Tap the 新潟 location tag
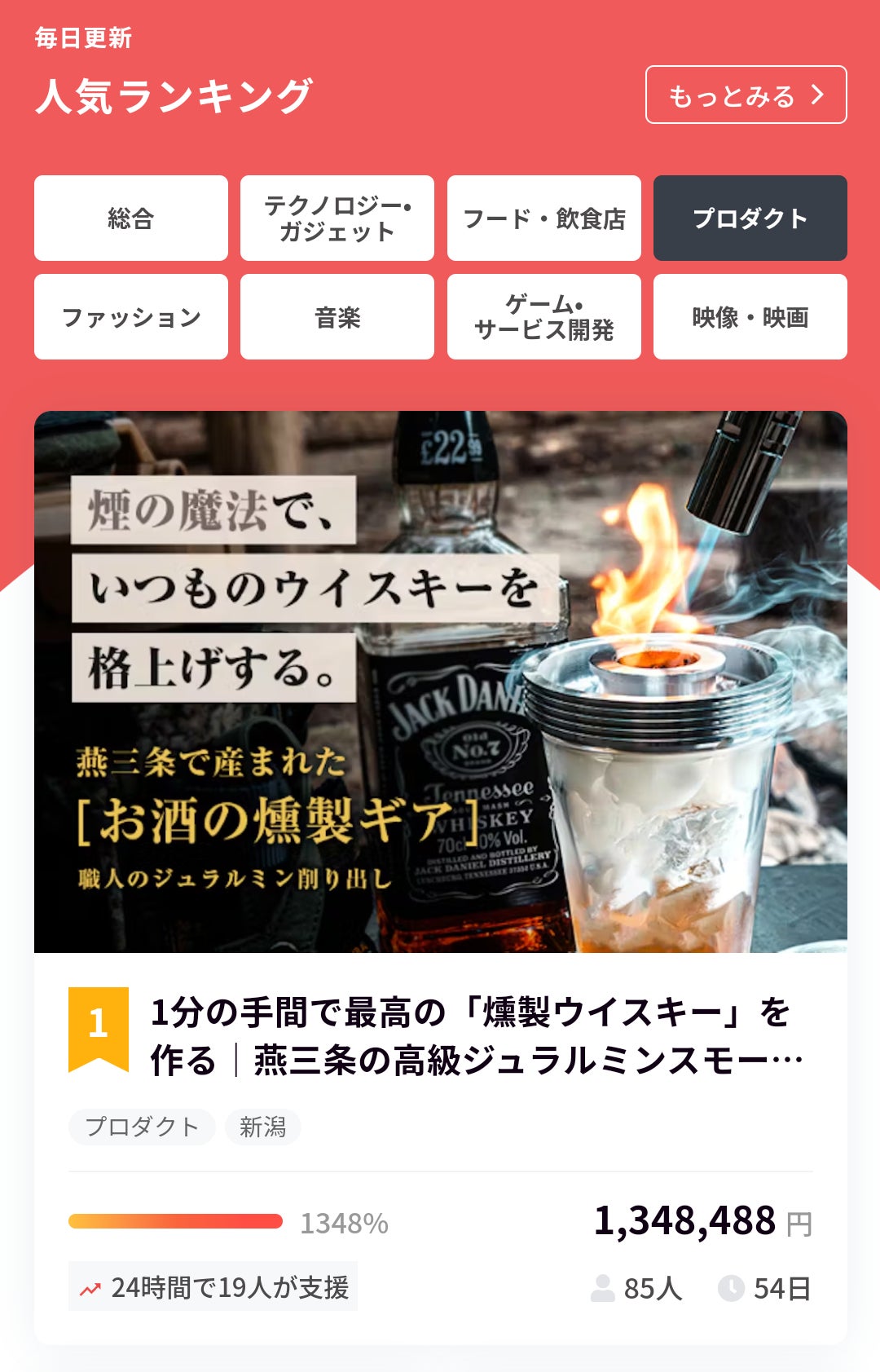This screenshot has width=880, height=1372. click(x=262, y=1127)
